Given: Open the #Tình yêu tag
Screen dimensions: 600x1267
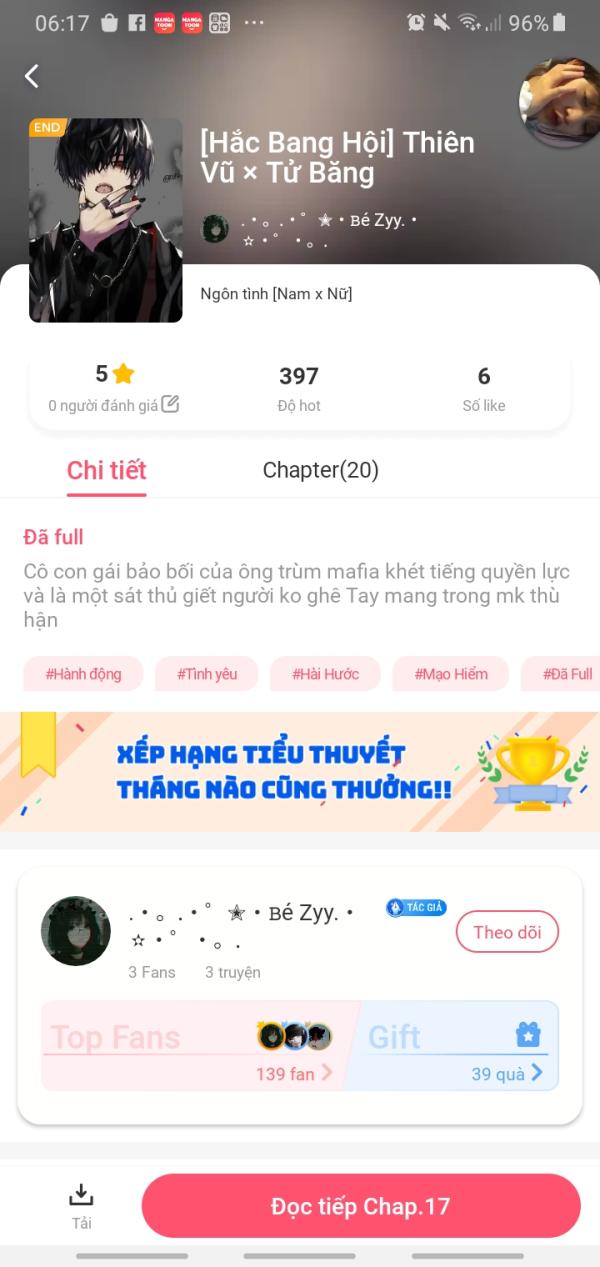Looking at the screenshot, I should click(207, 674).
